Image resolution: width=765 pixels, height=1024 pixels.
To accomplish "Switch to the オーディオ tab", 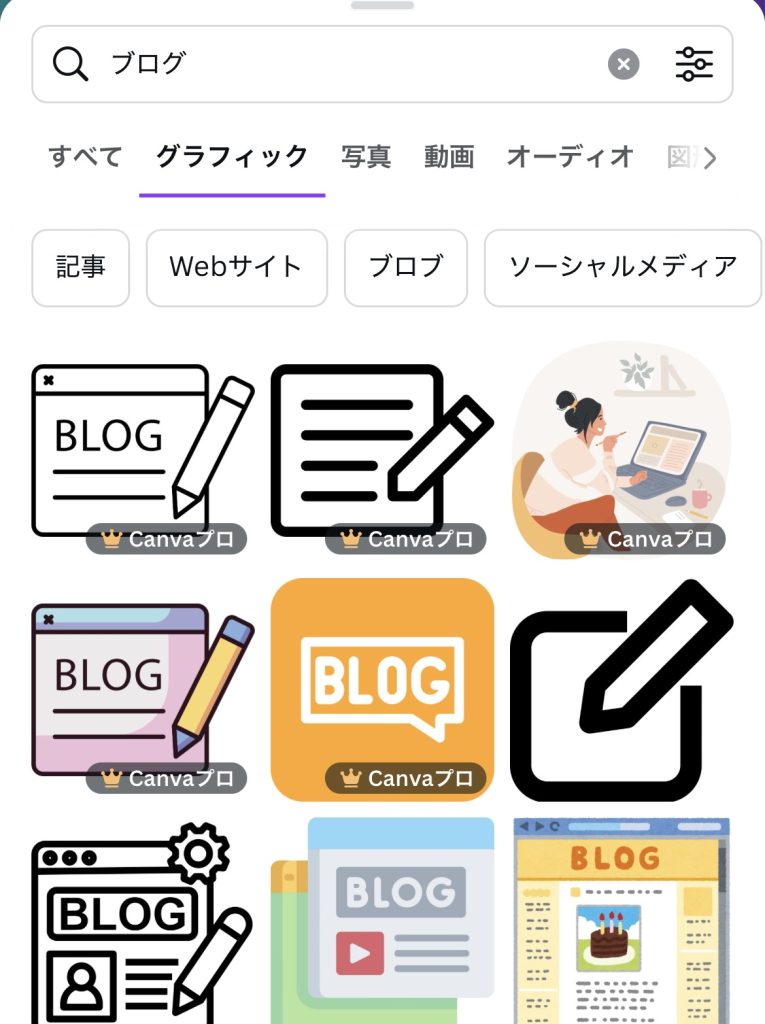I will point(570,157).
